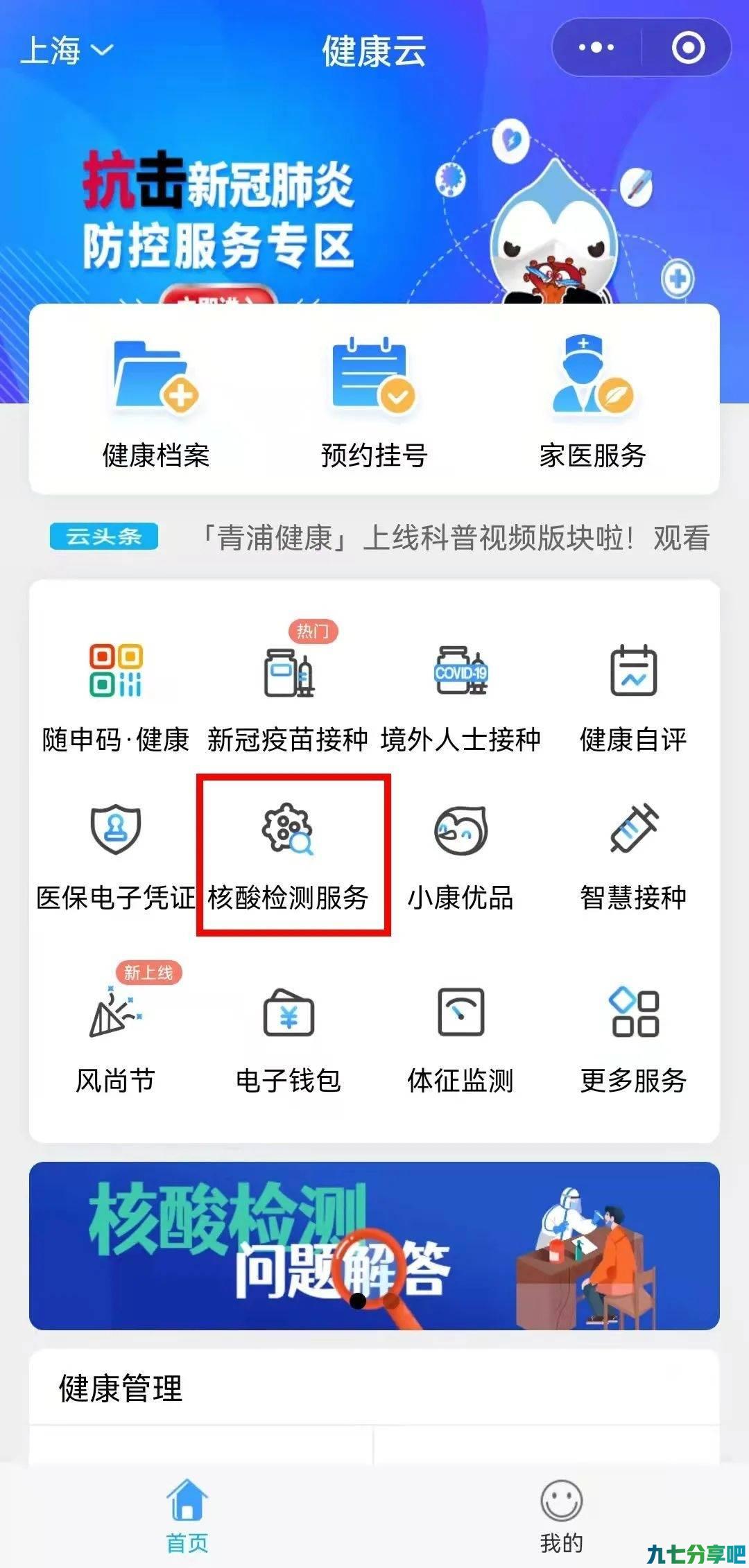Viewport: 749px width, 1568px height.
Task: Switch to the 我的 tab
Action: (562, 1517)
